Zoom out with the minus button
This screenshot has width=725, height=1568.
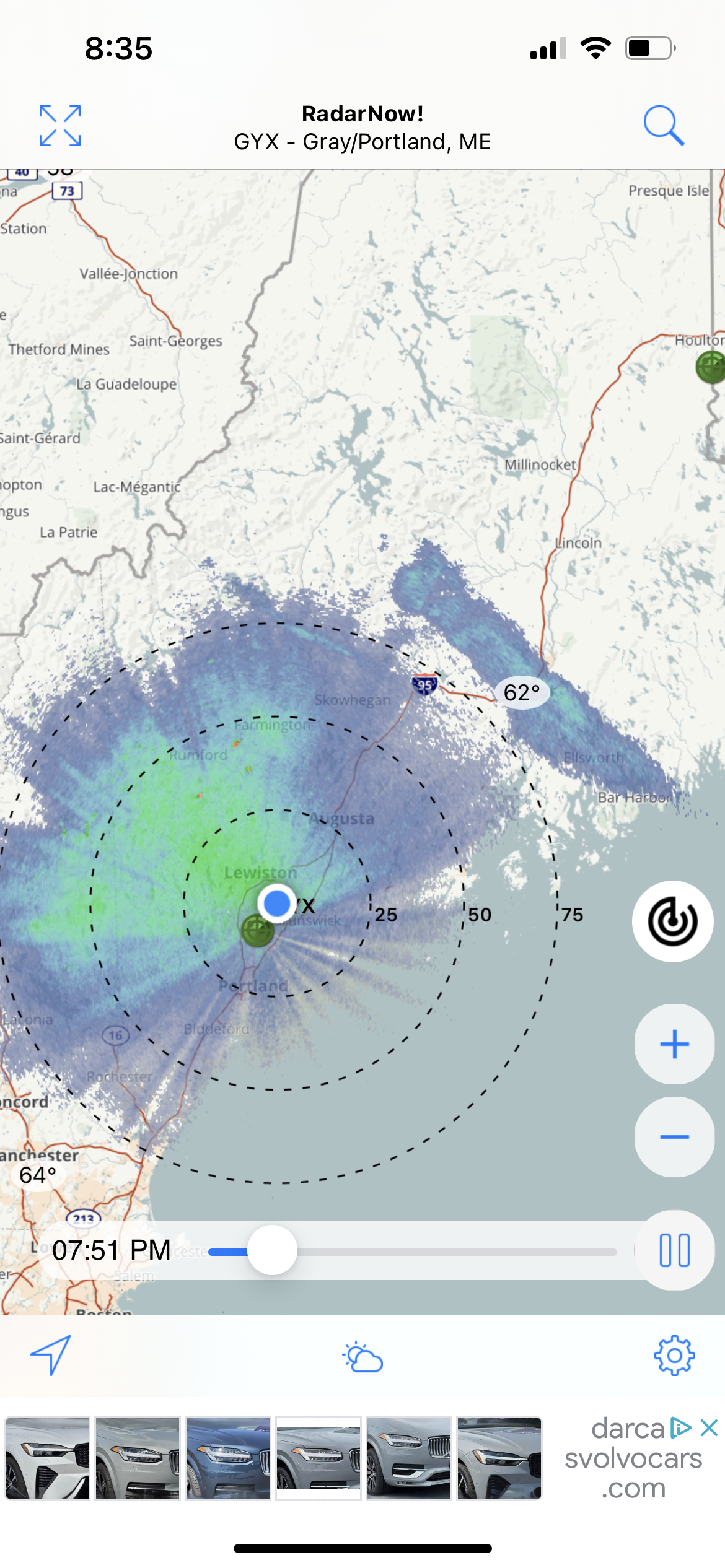pyautogui.click(x=674, y=1136)
